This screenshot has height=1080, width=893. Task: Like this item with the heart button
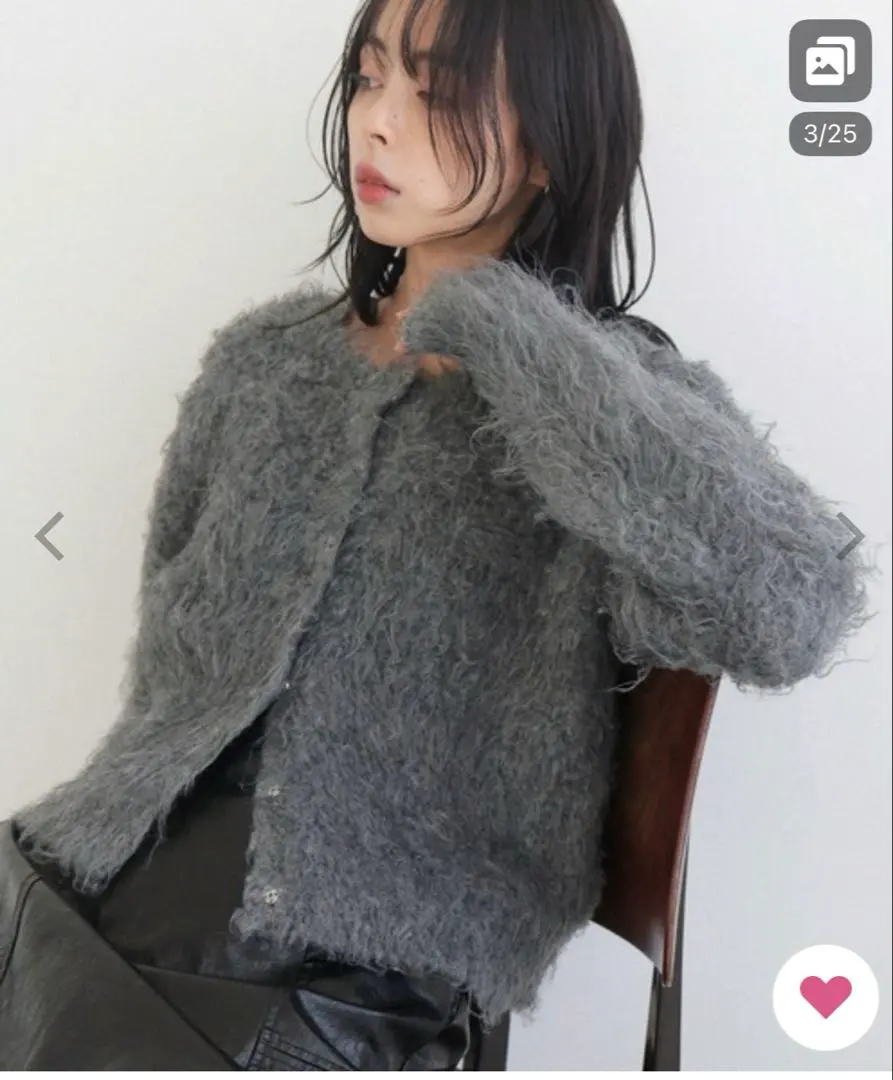point(825,996)
